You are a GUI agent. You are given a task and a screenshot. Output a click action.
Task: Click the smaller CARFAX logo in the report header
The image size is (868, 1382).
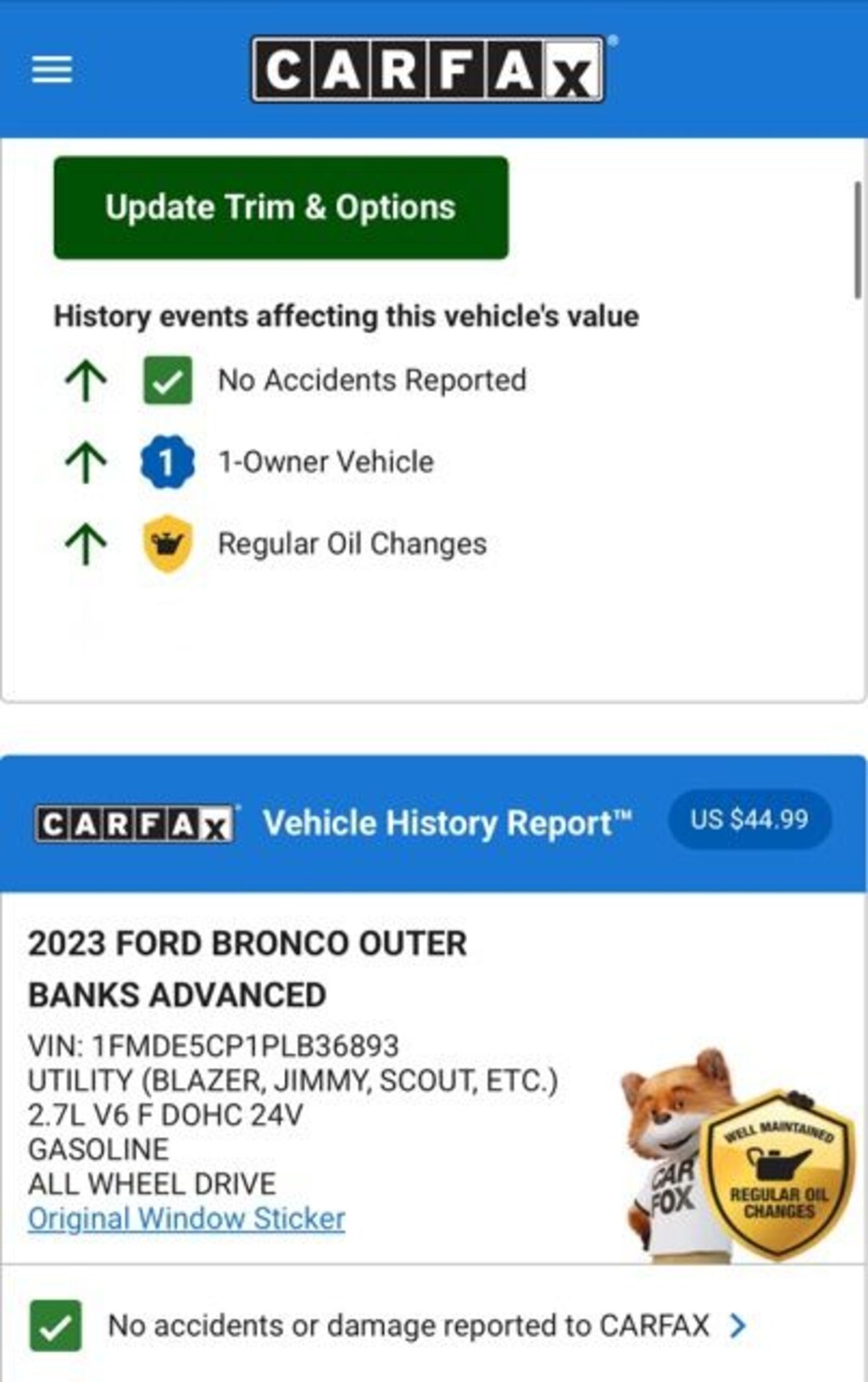tap(133, 821)
